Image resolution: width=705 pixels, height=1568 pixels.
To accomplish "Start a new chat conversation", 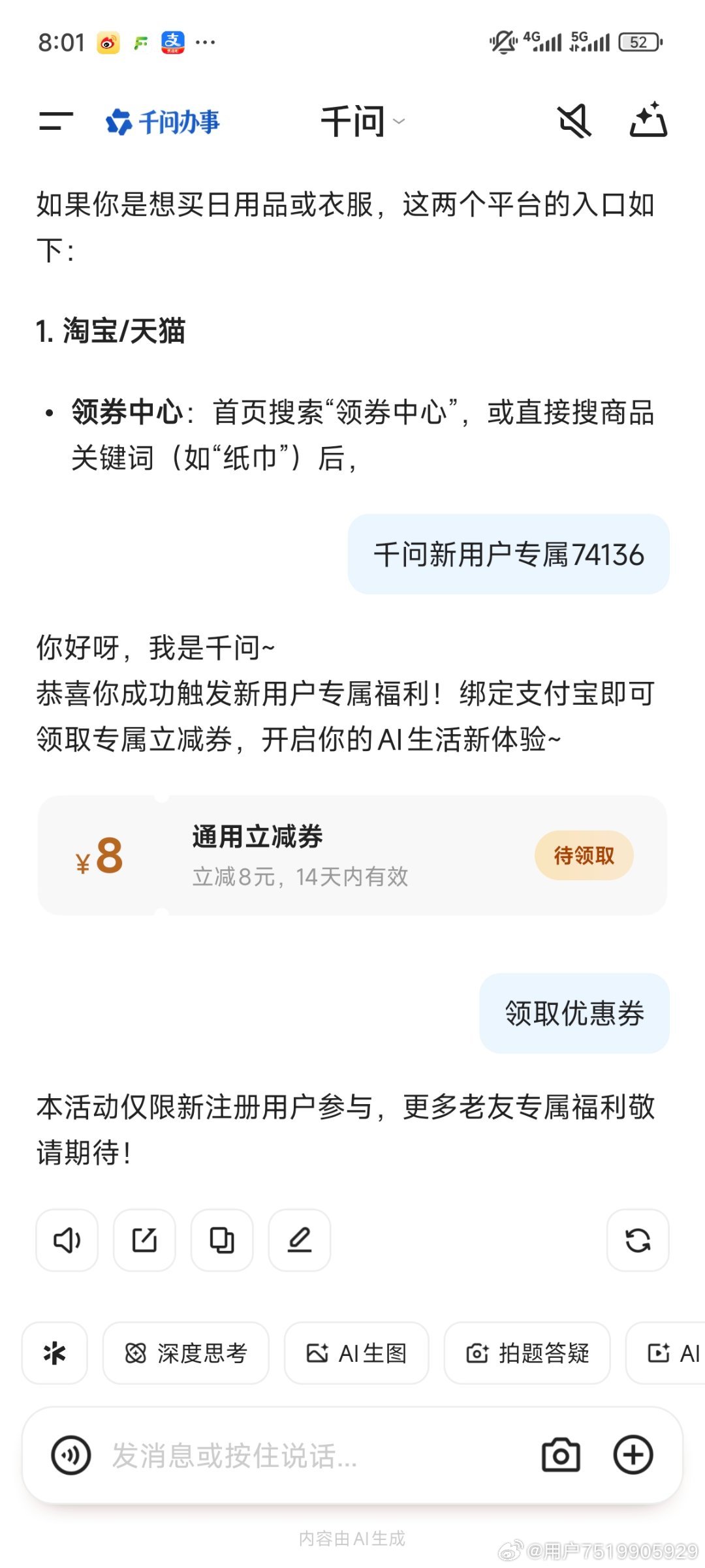I will 648,121.
